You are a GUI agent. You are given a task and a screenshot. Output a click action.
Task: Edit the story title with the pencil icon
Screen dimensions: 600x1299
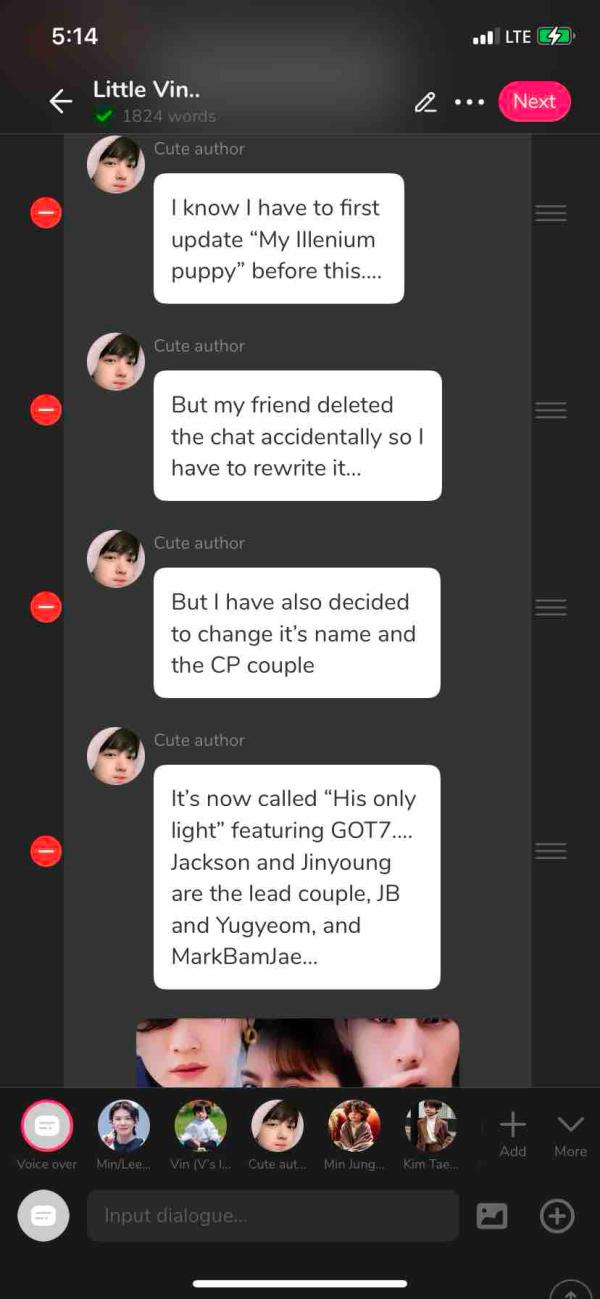click(x=426, y=102)
